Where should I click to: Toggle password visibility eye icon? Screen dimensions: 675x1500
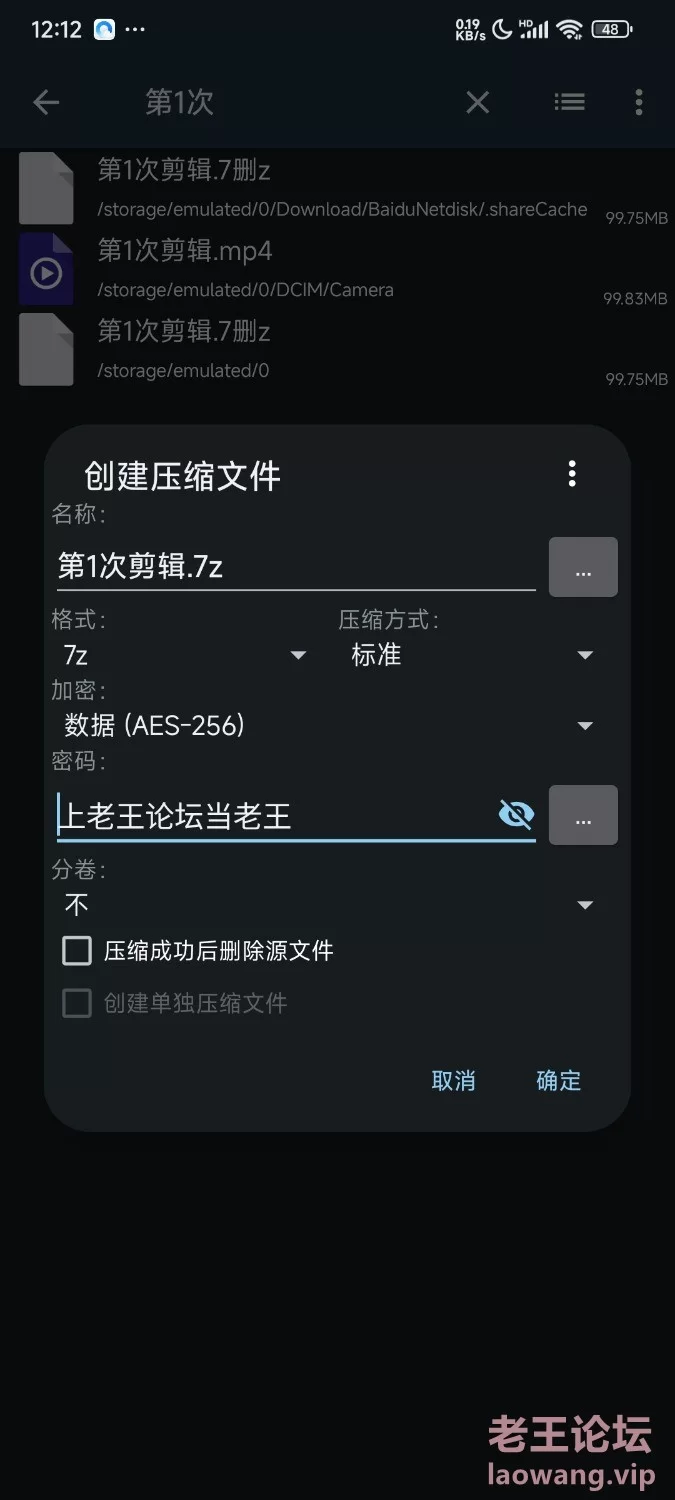(516, 815)
